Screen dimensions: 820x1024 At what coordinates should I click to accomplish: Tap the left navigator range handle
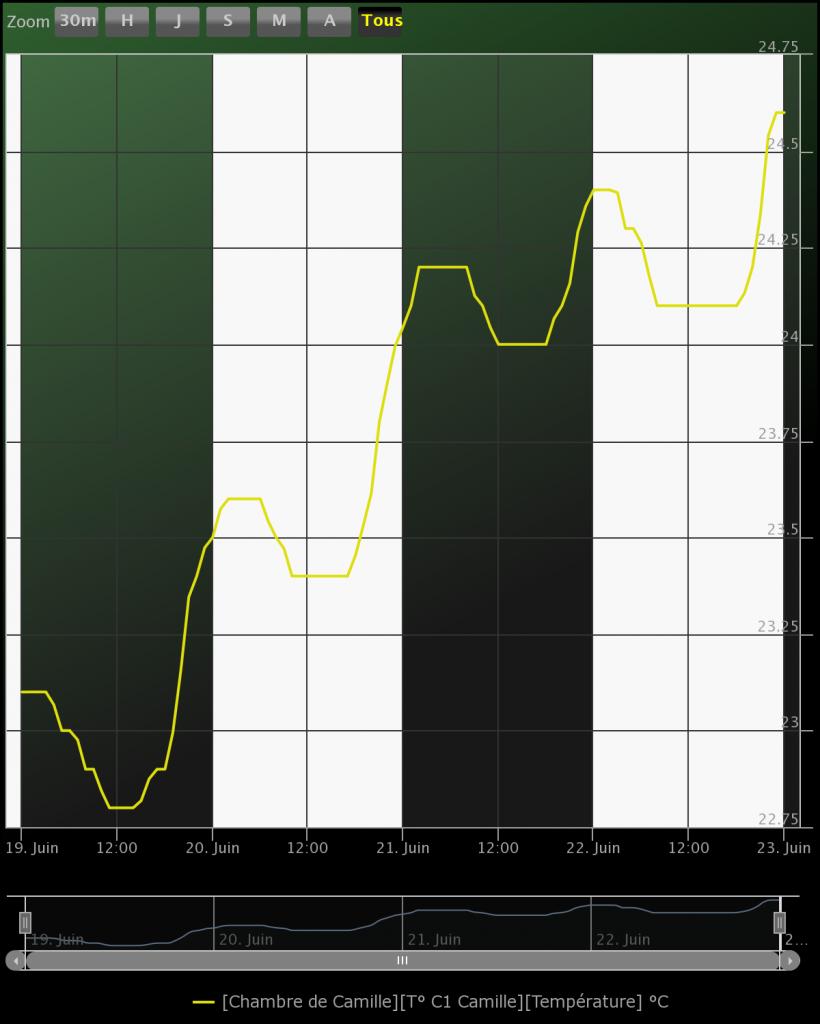point(25,922)
